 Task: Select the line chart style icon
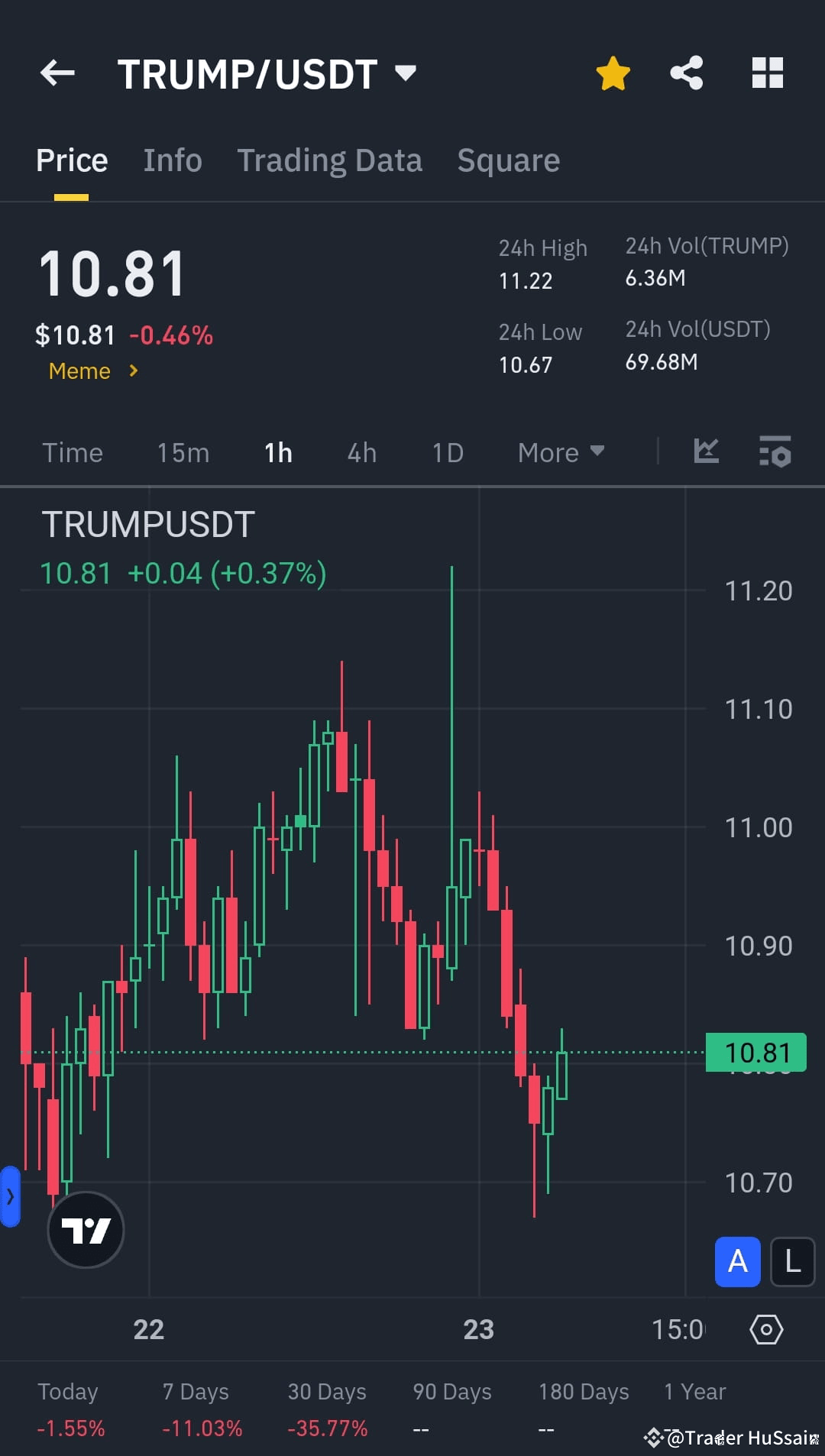tap(706, 452)
